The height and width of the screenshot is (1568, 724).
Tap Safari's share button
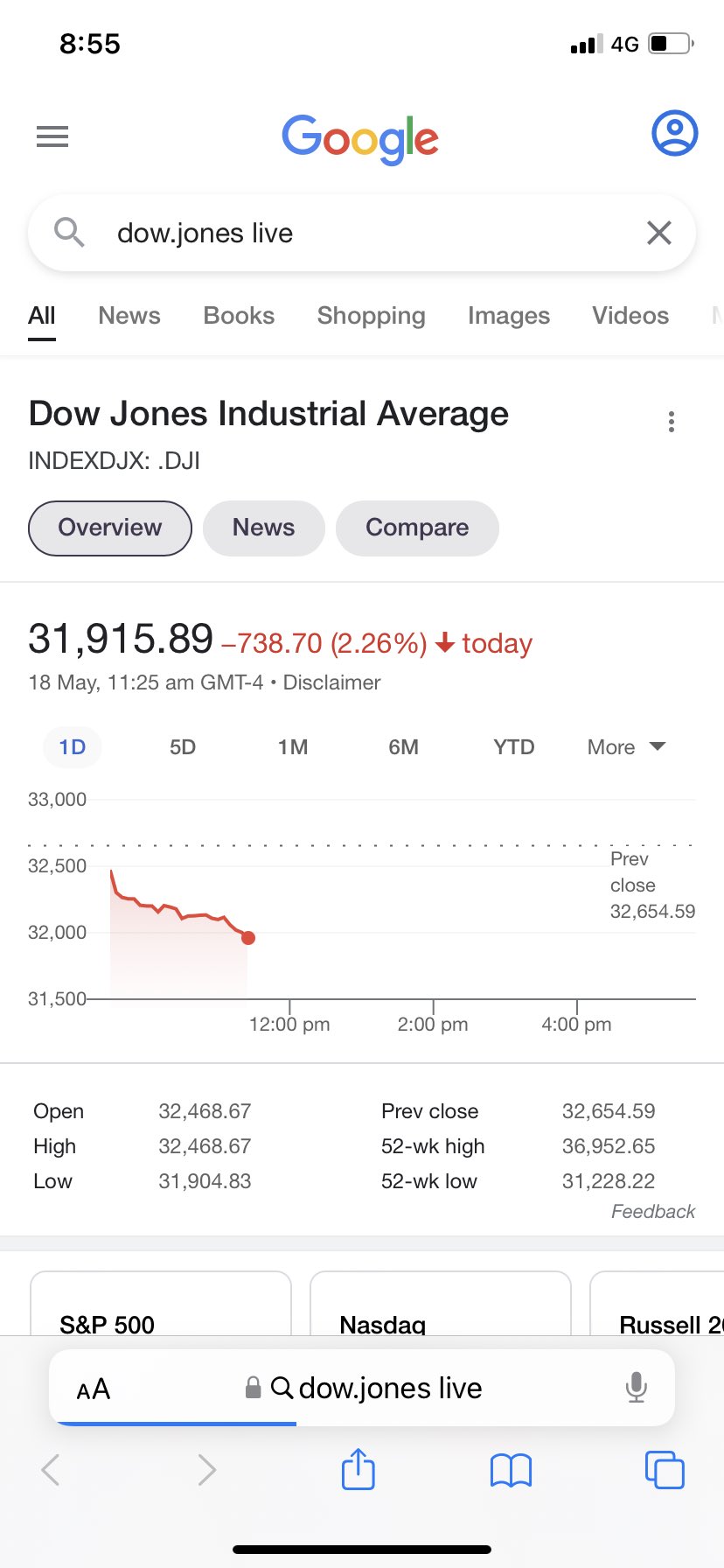pos(358,1468)
